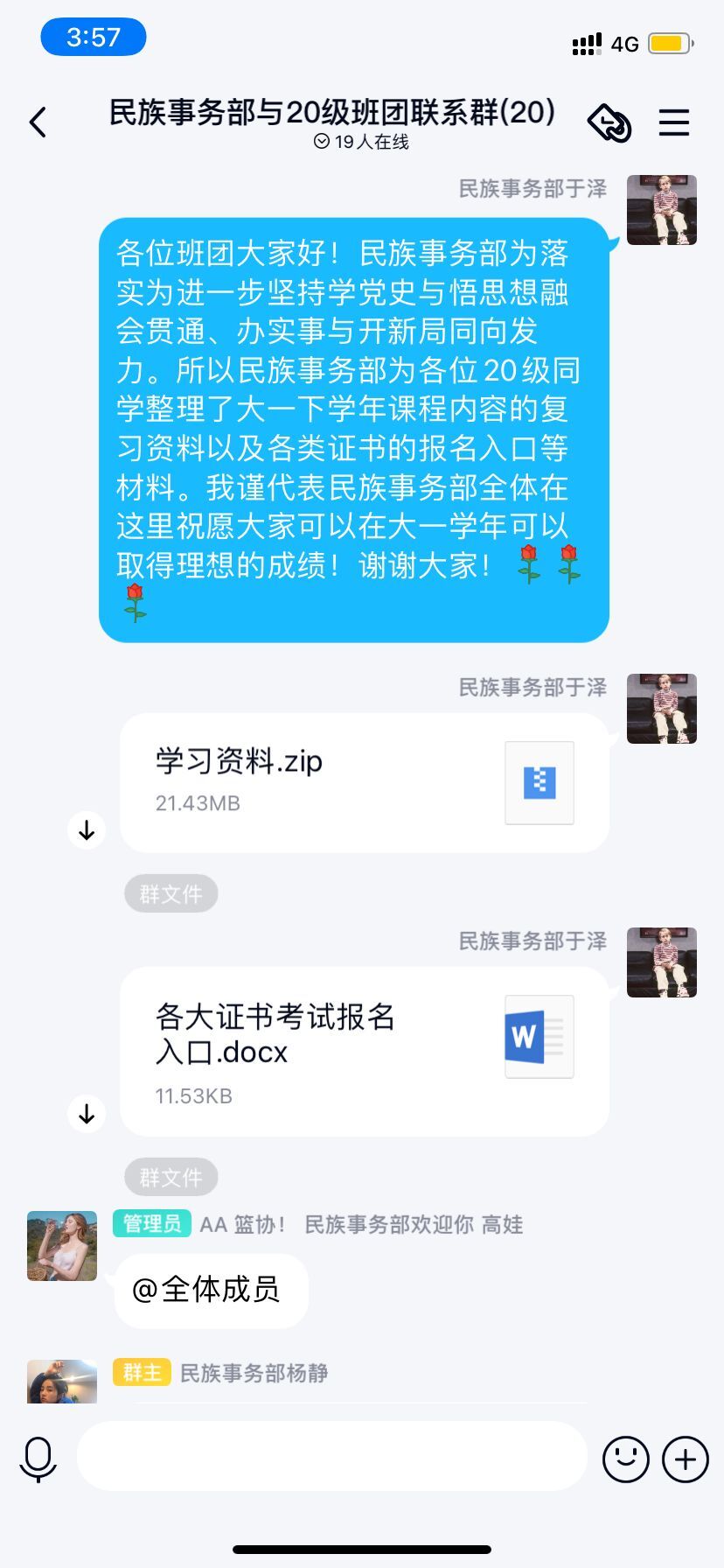724x1568 pixels.
Task: View profile of the admin who sent @全体成员
Action: click(62, 1246)
